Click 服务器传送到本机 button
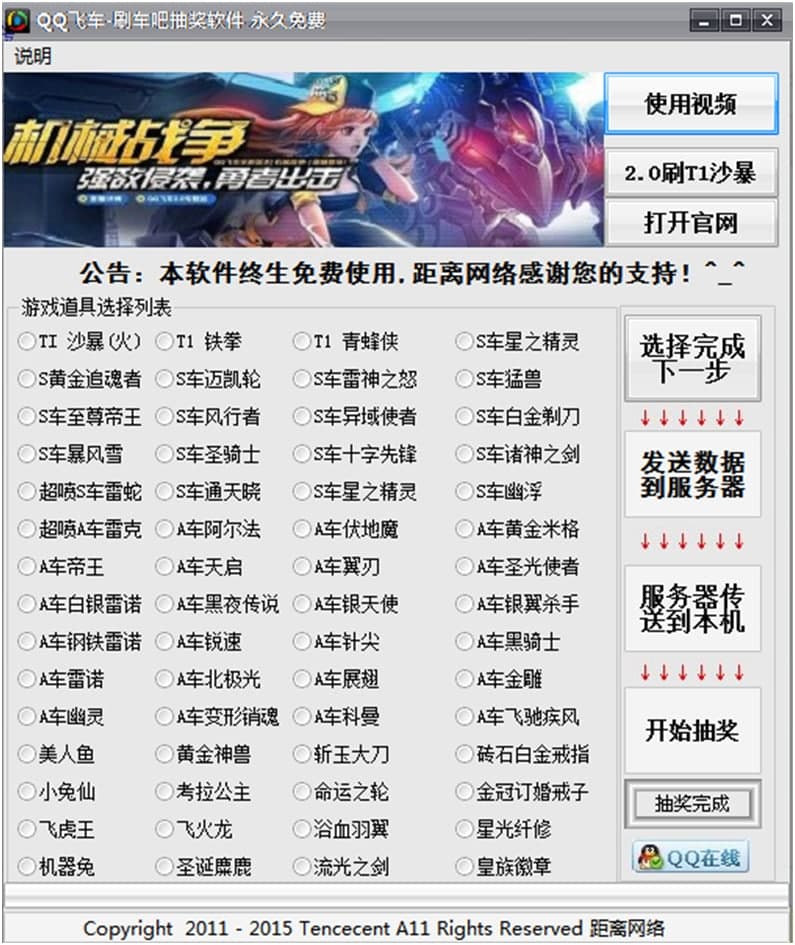The width and height of the screenshot is (795, 945). pyautogui.click(x=692, y=608)
